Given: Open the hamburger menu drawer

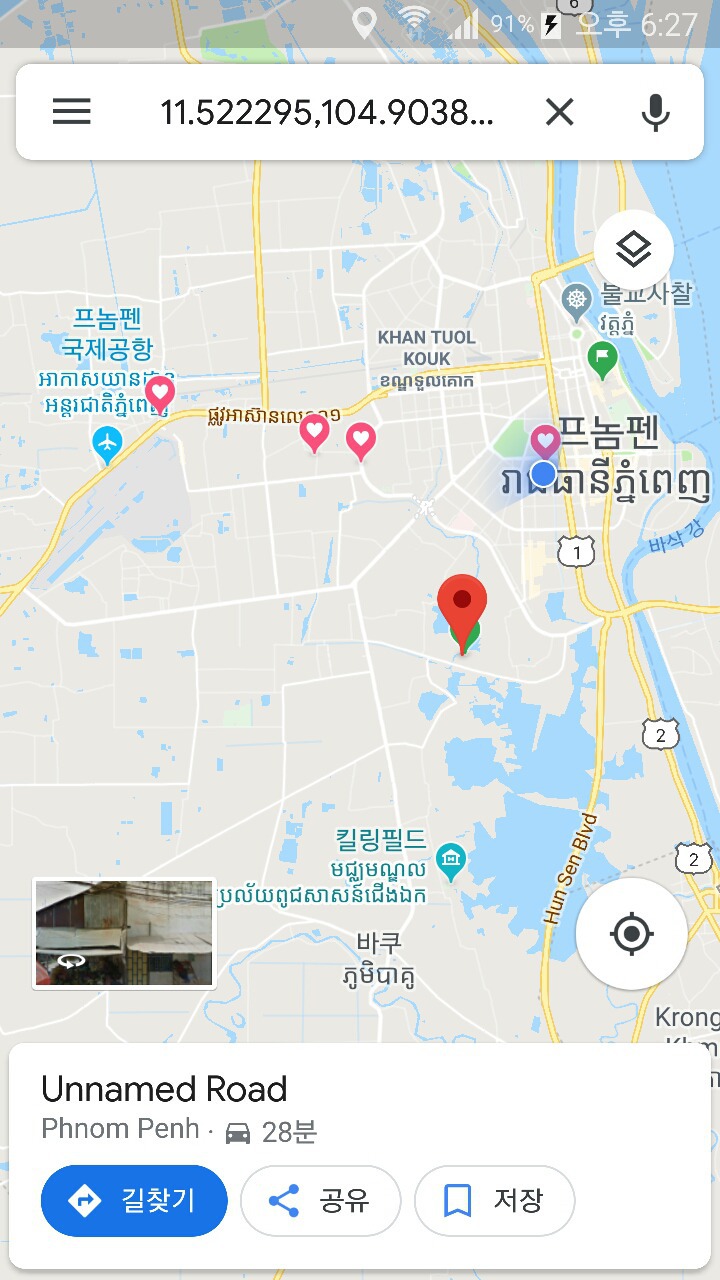Looking at the screenshot, I should [72, 112].
